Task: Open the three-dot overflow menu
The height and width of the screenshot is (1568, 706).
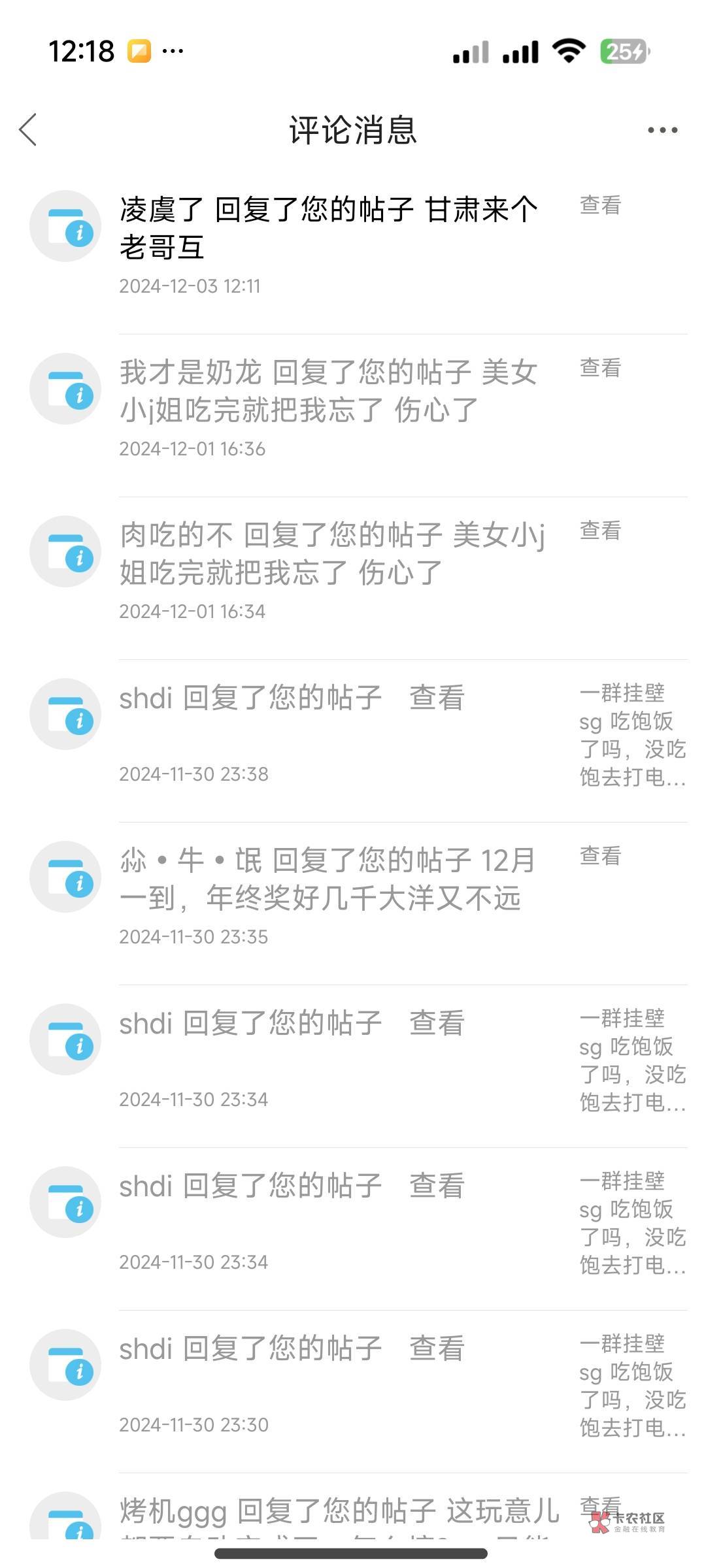Action: coord(662,130)
